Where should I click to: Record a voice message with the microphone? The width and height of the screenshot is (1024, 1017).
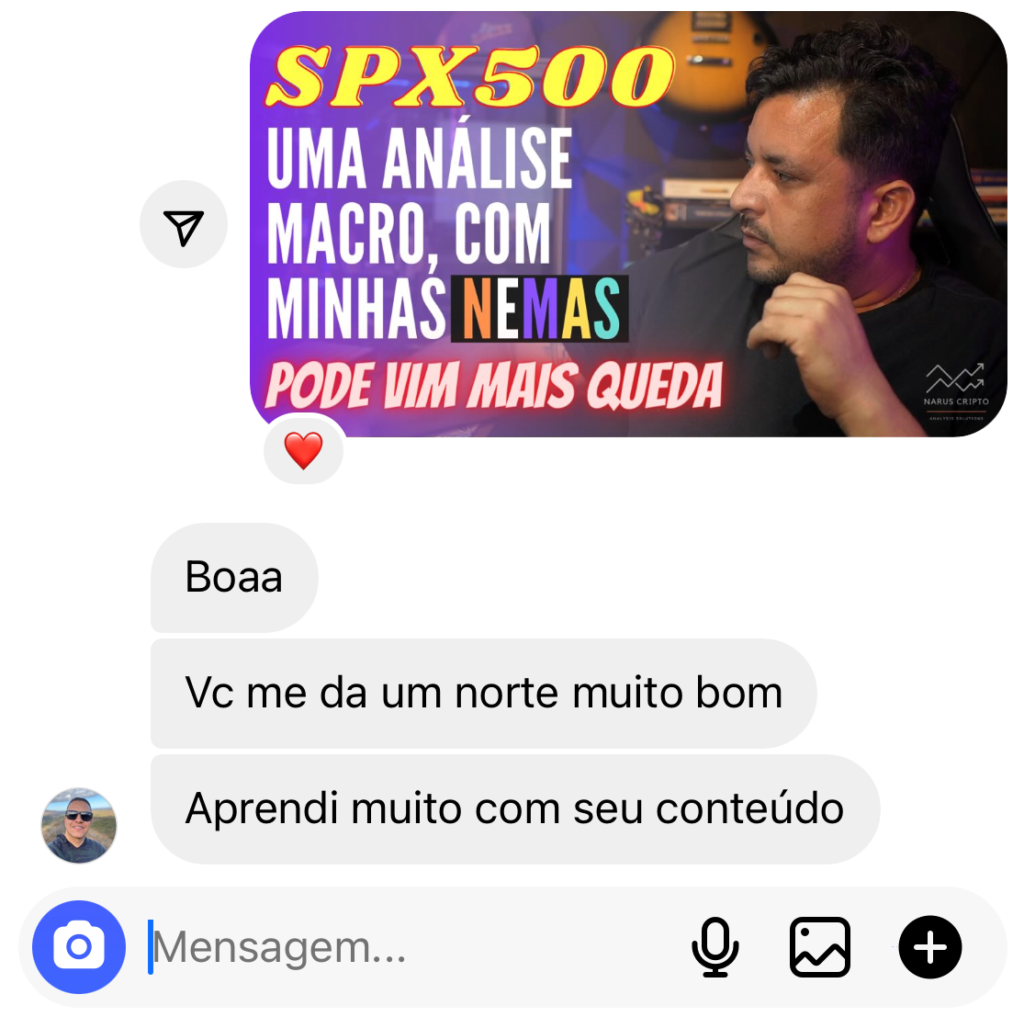(715, 946)
